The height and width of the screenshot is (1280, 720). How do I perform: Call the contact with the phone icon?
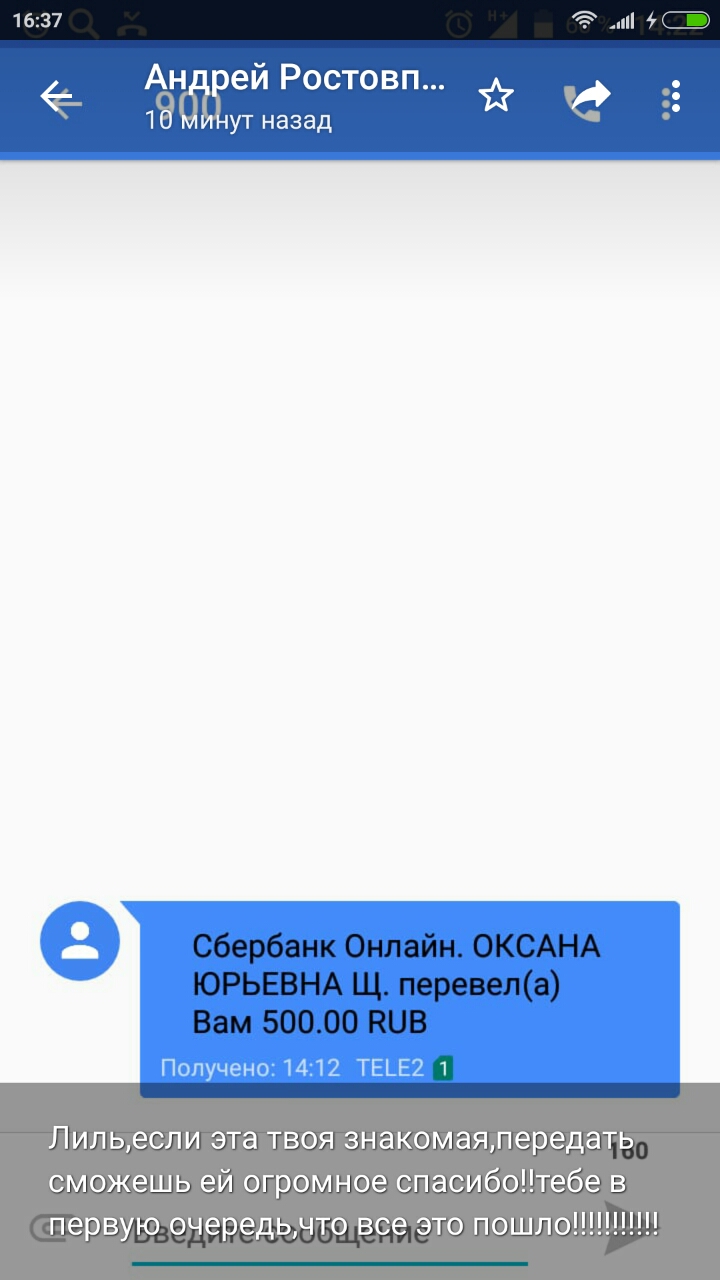[586, 99]
